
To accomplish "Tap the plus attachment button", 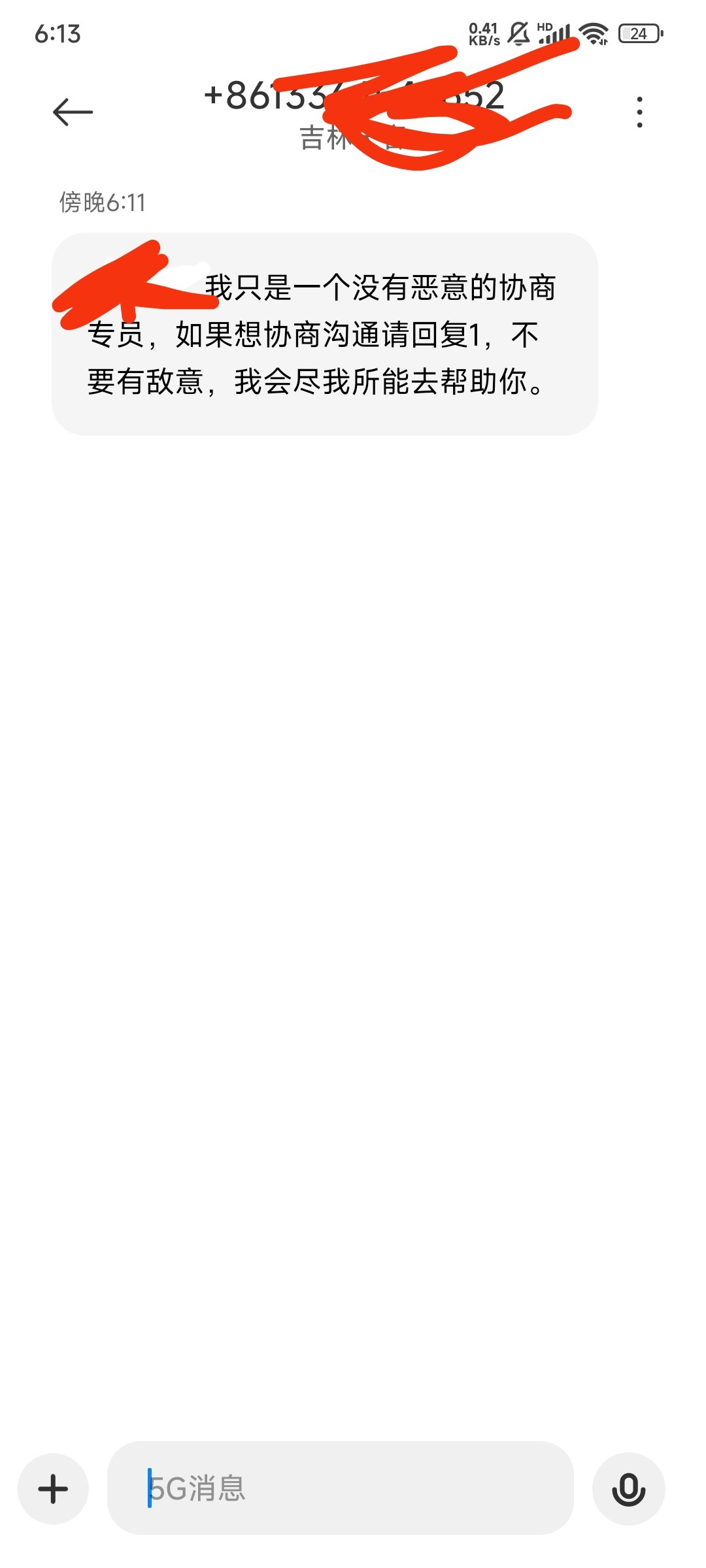I will point(53,1489).
